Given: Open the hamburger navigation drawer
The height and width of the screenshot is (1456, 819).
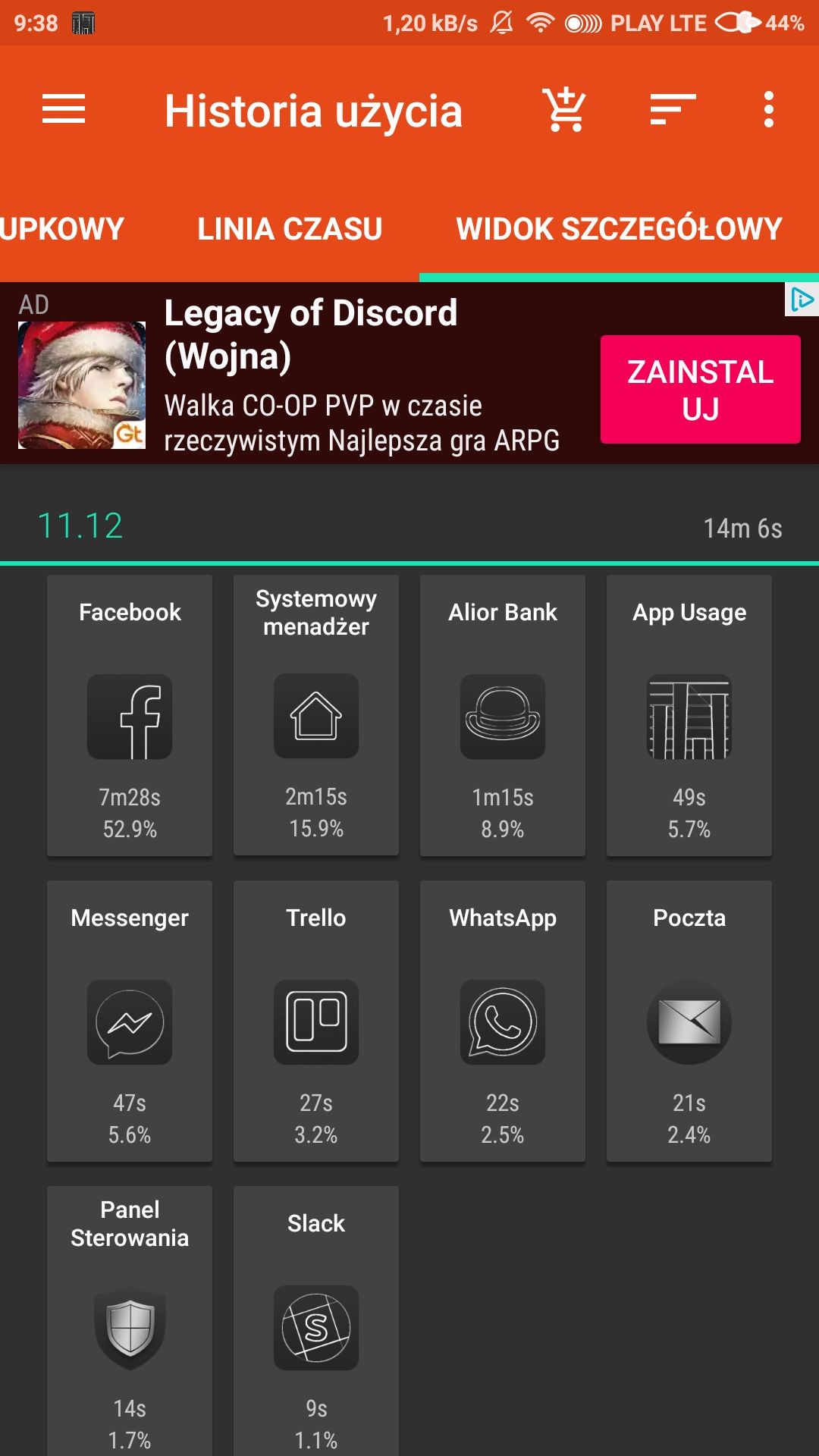Looking at the screenshot, I should click(64, 110).
